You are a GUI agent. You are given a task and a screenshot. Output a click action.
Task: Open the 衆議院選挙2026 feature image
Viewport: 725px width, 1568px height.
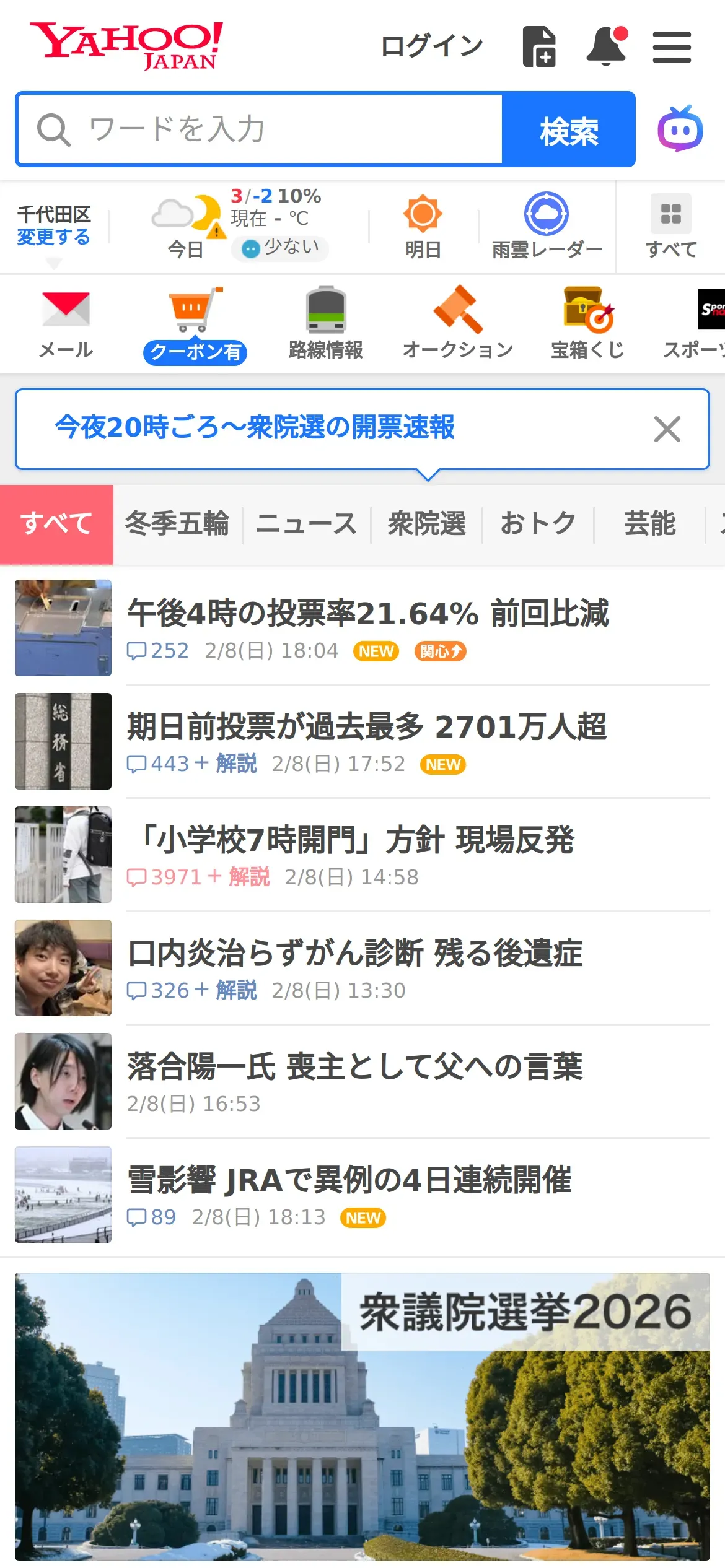point(362,1416)
